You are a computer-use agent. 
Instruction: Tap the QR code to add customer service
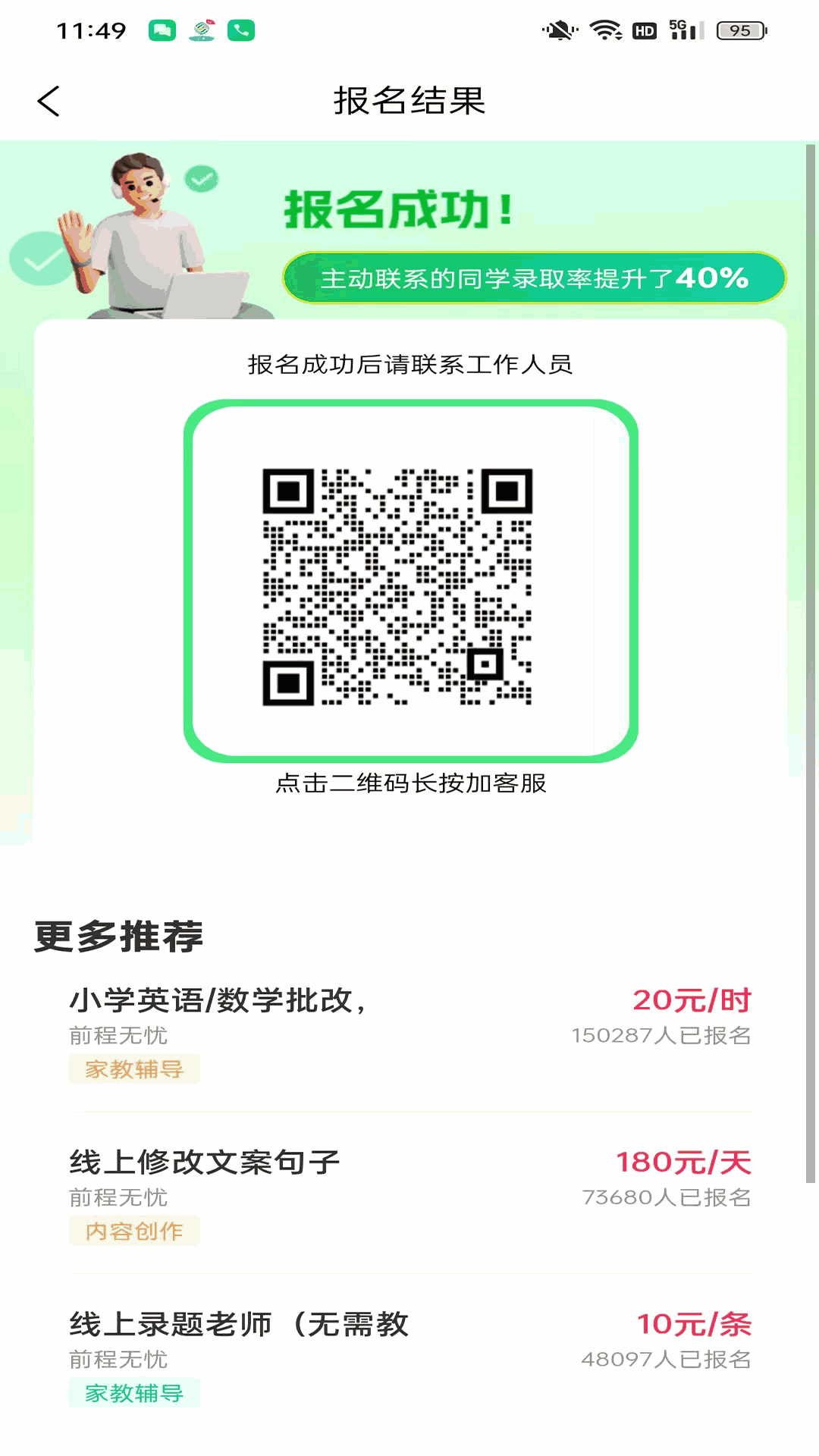(x=409, y=584)
